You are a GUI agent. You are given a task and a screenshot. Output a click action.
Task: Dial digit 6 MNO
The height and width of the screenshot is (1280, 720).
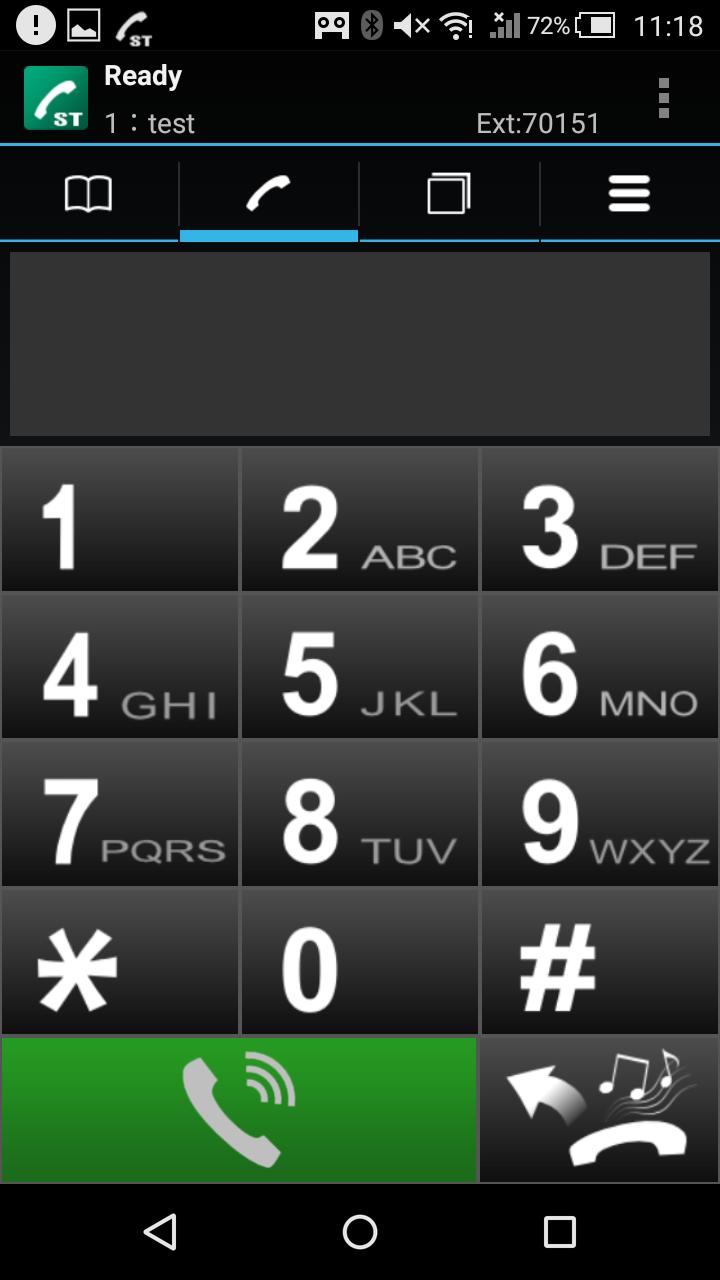600,666
